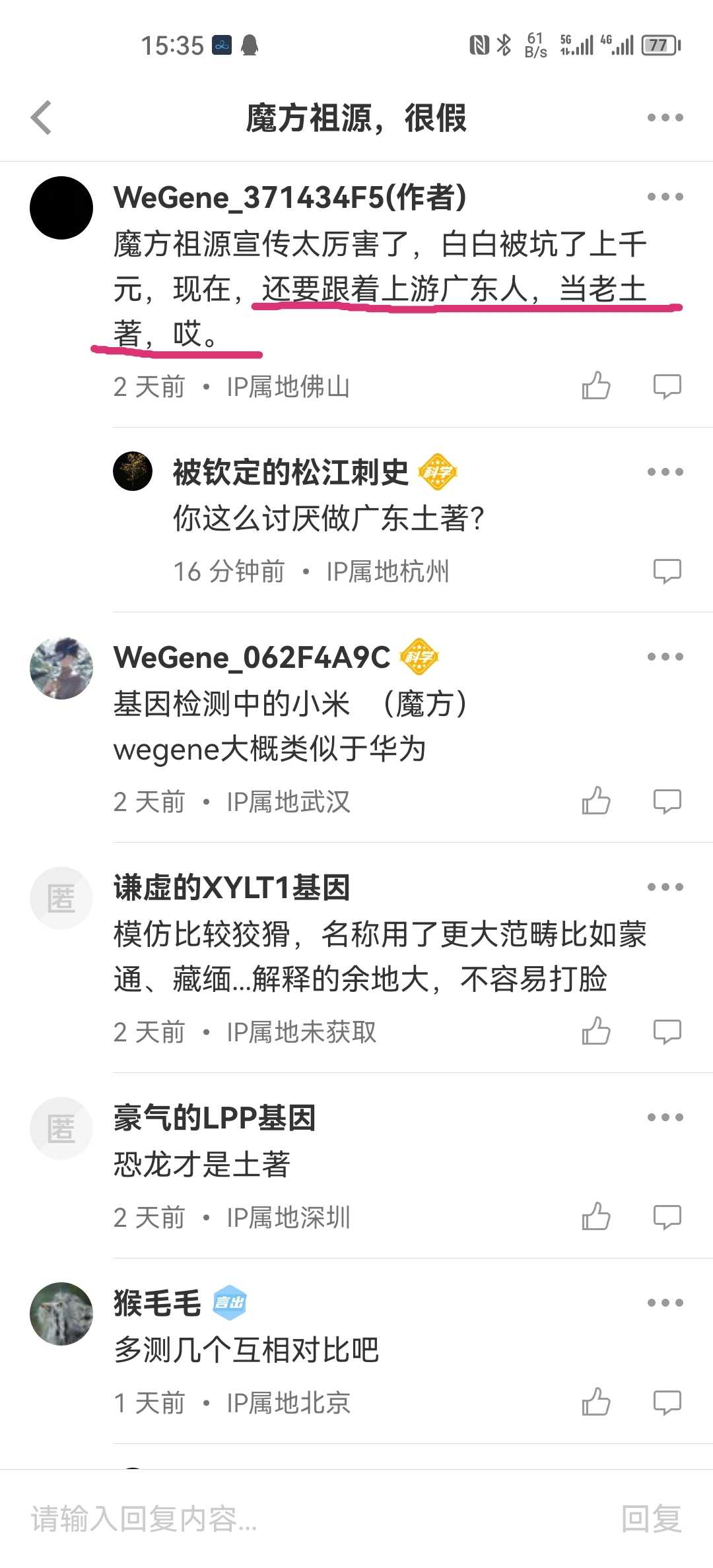Reply to 猴毛毛's comment
The image size is (713, 1568).
coord(667,1402)
